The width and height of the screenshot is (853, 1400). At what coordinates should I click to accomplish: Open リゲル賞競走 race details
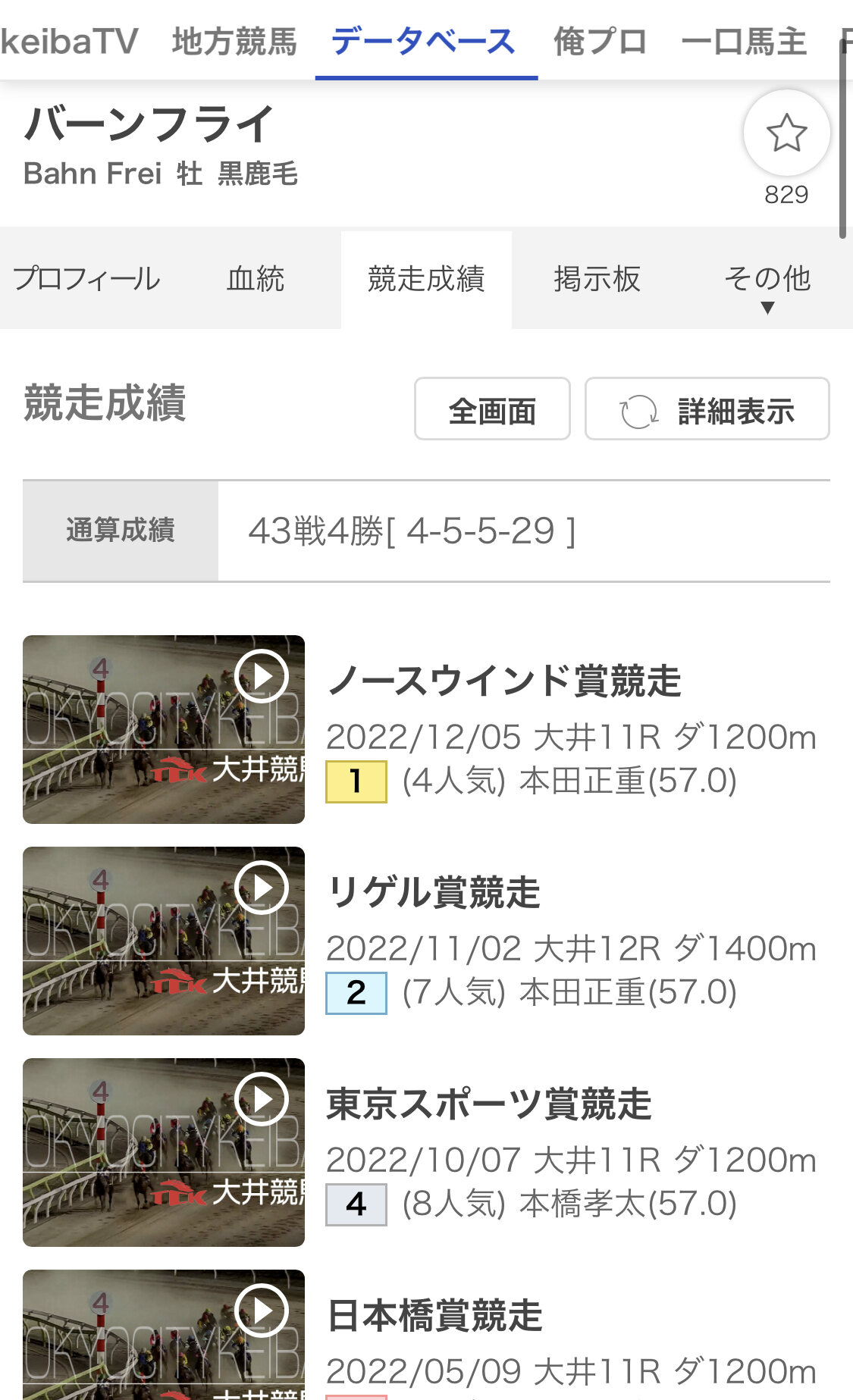(x=434, y=891)
